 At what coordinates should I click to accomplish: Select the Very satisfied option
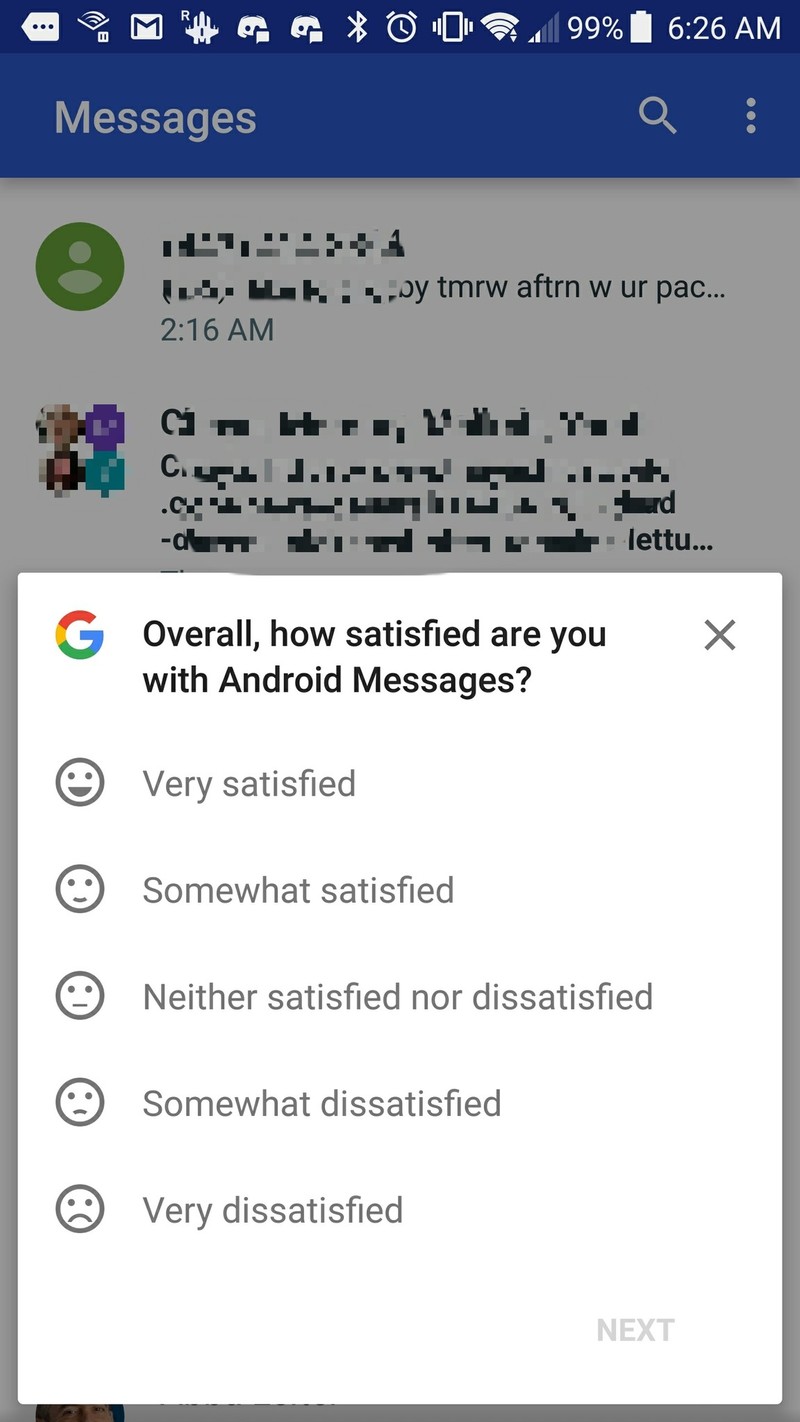pos(400,784)
